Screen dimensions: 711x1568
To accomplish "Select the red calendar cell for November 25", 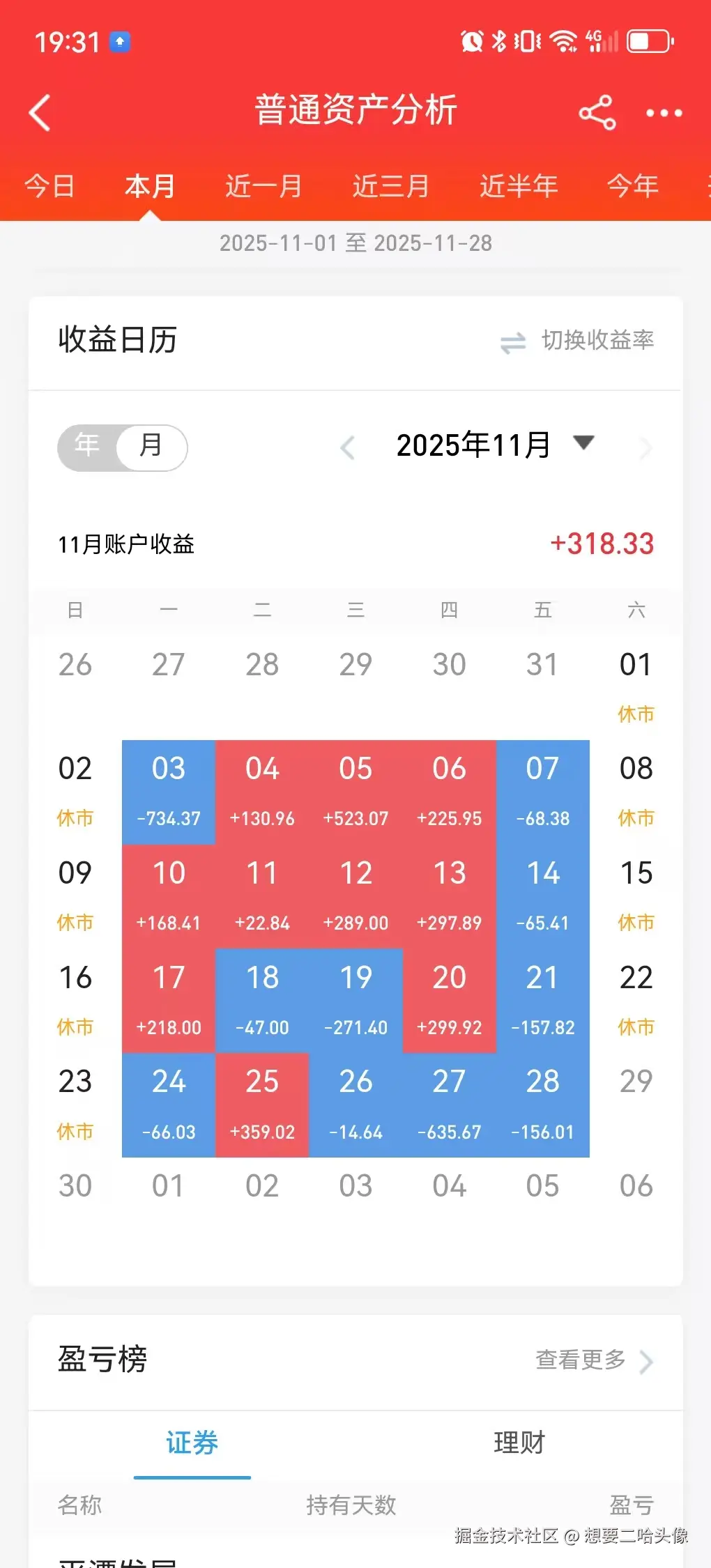I will click(x=262, y=1101).
